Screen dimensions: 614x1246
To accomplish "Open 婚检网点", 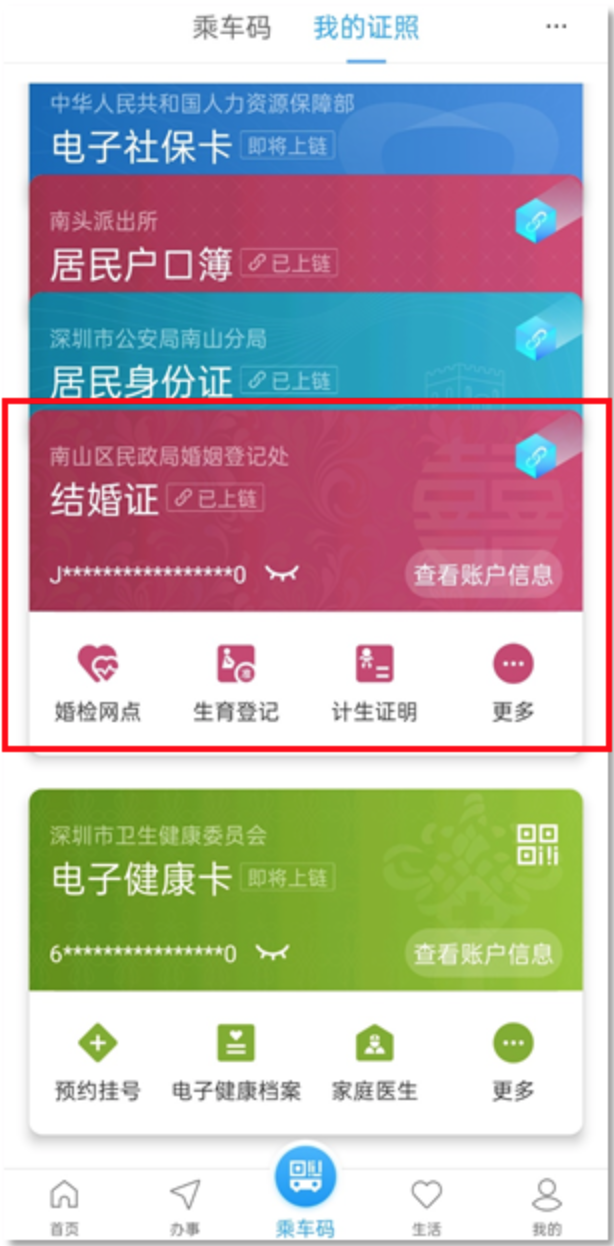I will (97, 683).
